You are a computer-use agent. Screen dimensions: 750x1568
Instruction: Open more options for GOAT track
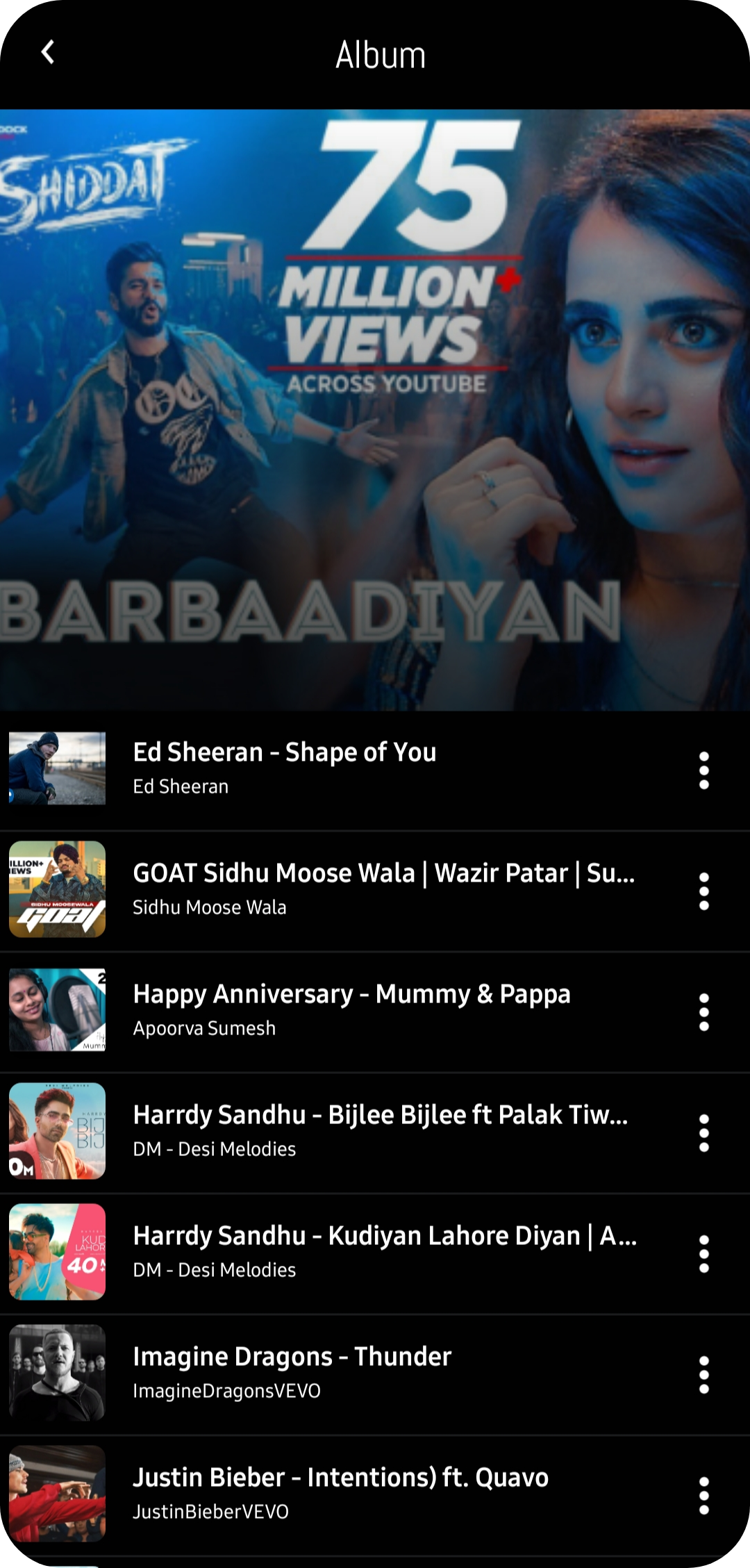click(x=703, y=891)
